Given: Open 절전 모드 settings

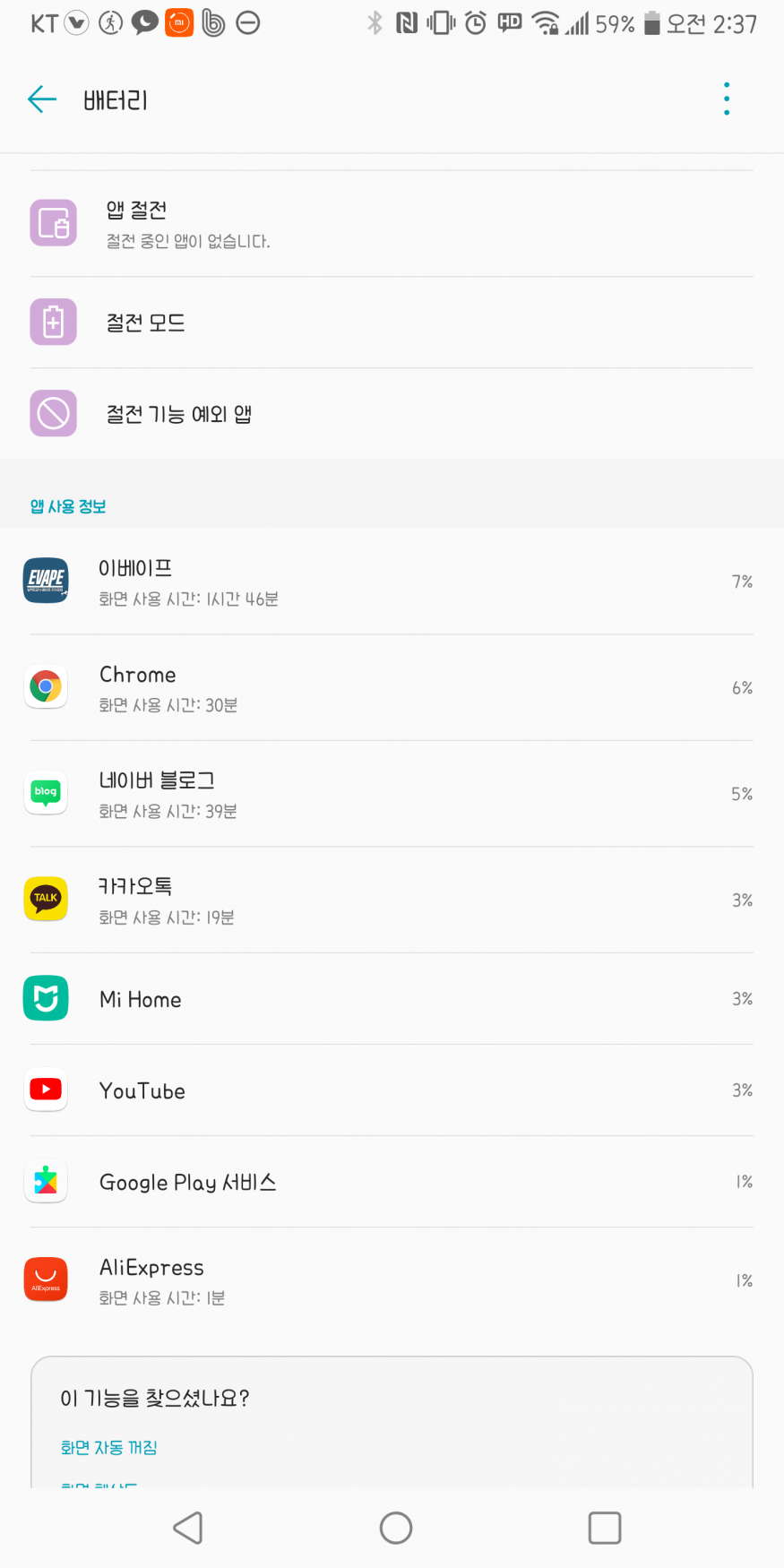Looking at the screenshot, I should coord(392,323).
